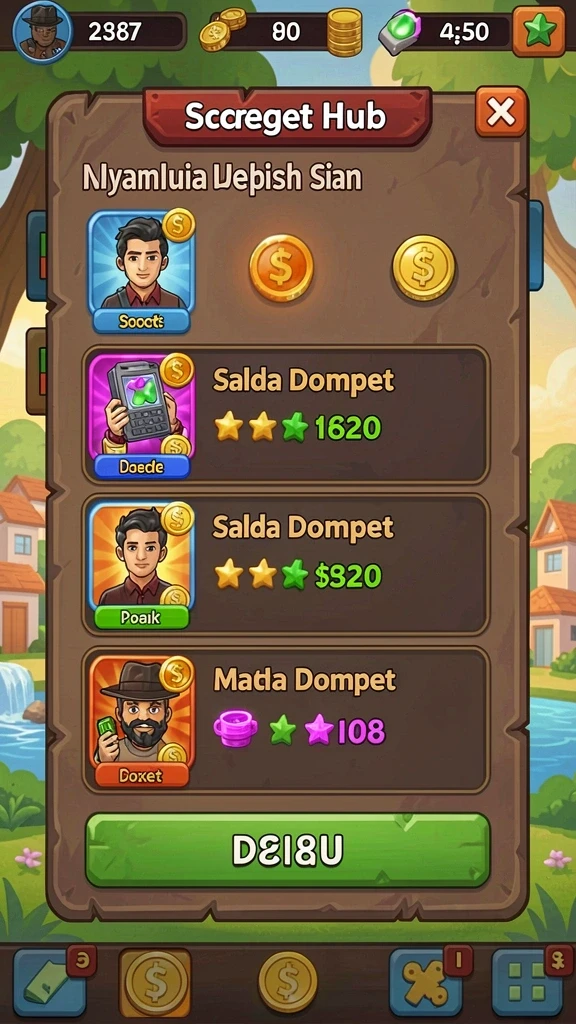This screenshot has height=1024, width=576.
Task: Open the player avatar in the top bar
Action: 42,31
